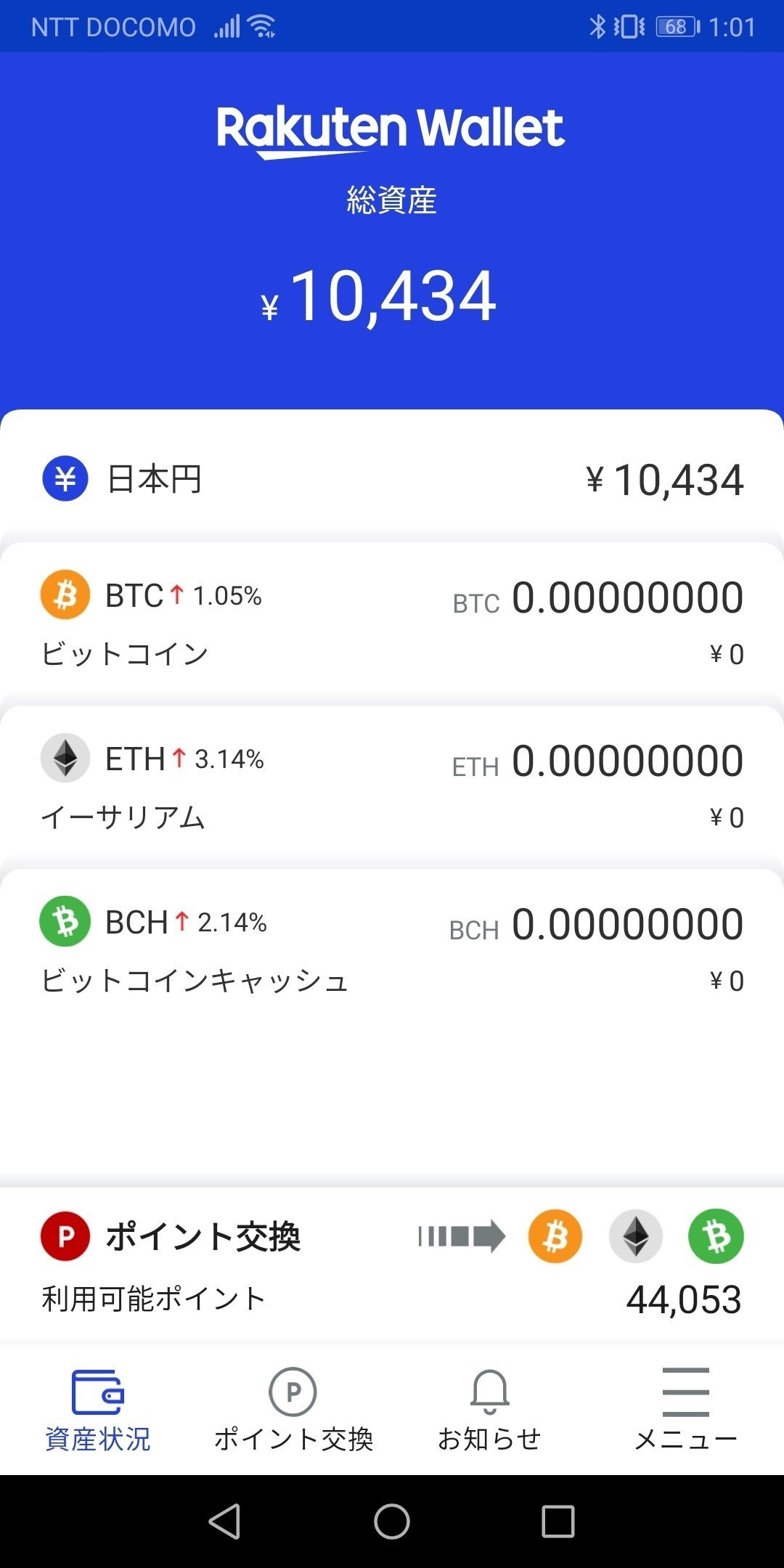Tap the BCH icon in the point conversion row

pos(715,1236)
